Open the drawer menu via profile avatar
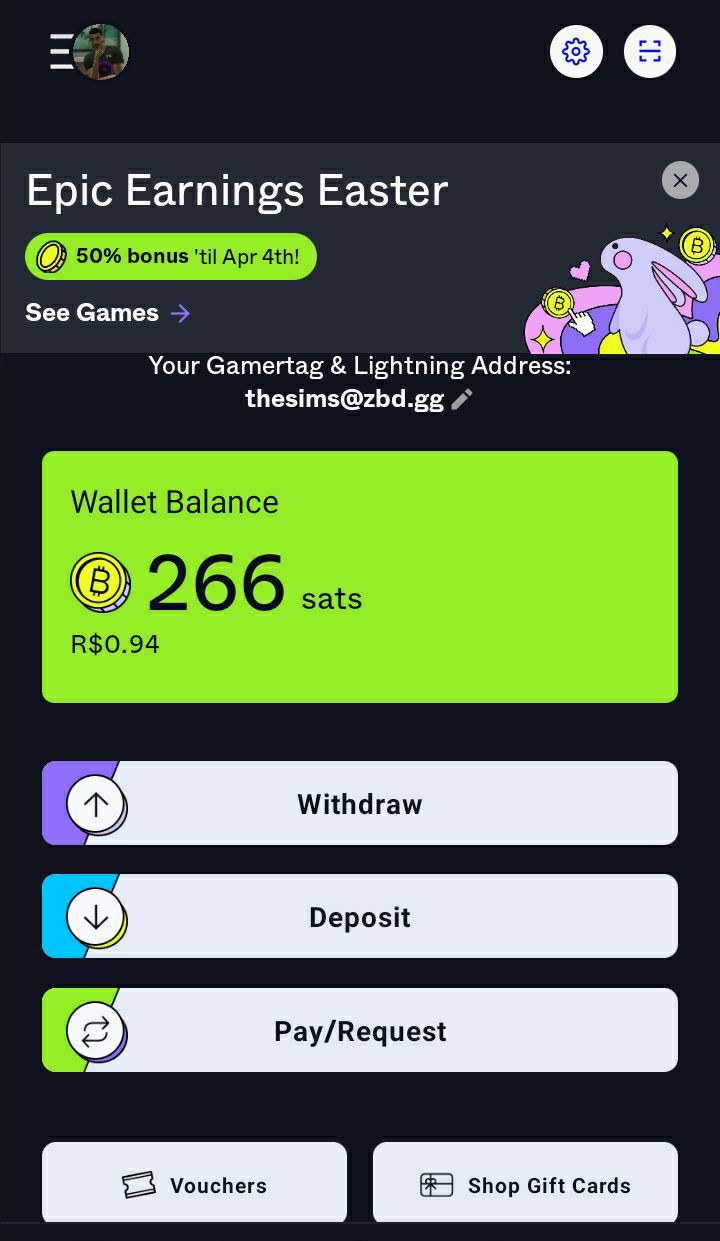The height and width of the screenshot is (1241, 720). (90, 52)
